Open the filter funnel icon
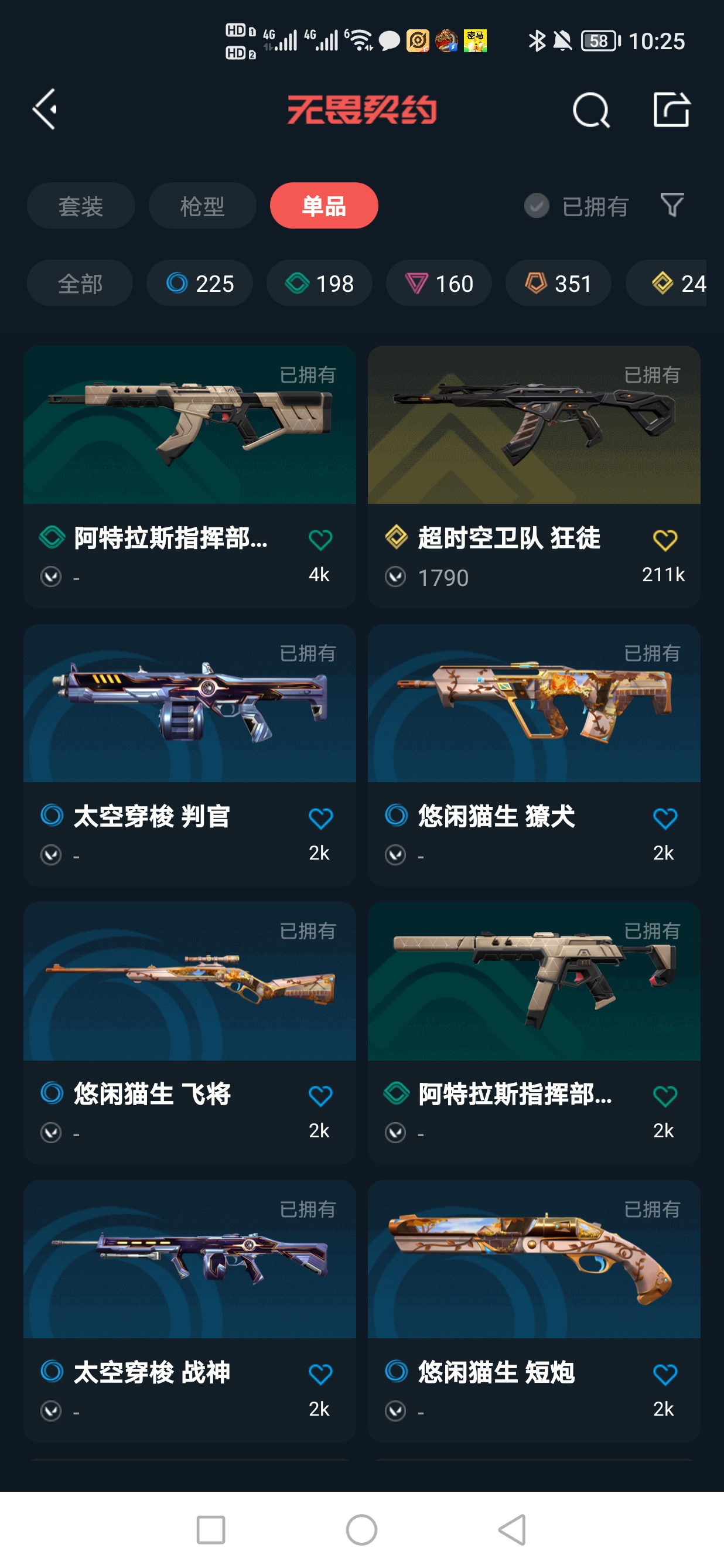This screenshot has width=724, height=1568. pyautogui.click(x=672, y=205)
